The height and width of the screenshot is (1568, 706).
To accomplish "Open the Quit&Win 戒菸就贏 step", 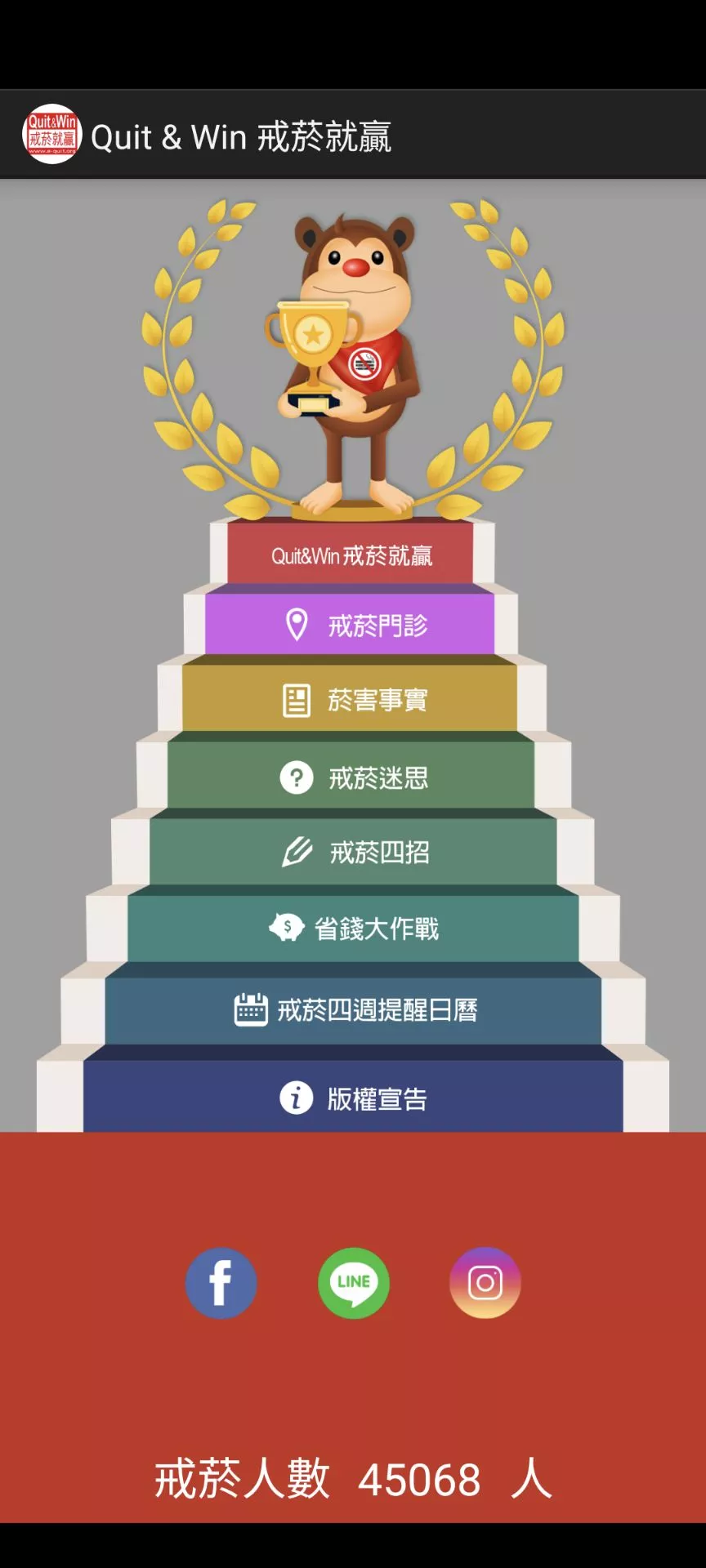I will point(351,555).
